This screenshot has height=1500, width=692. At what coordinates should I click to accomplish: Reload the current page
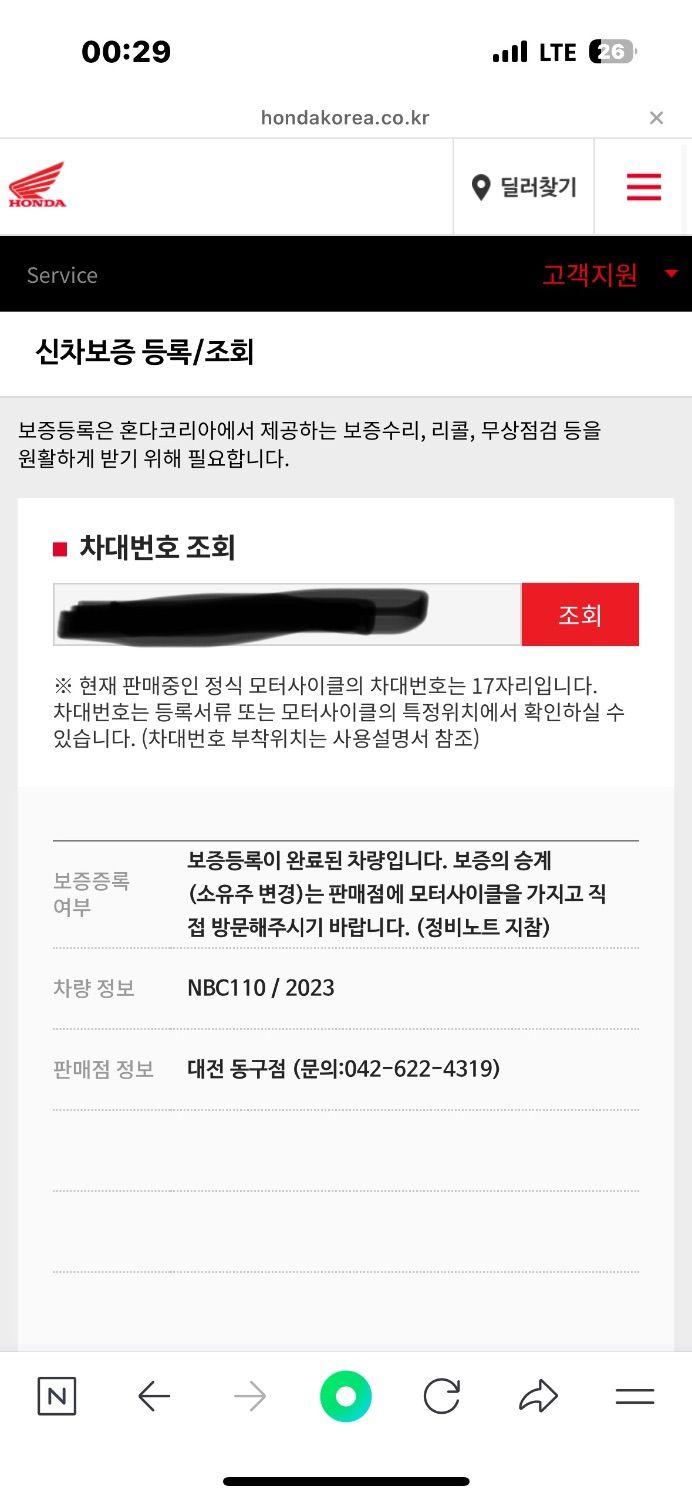point(441,1396)
